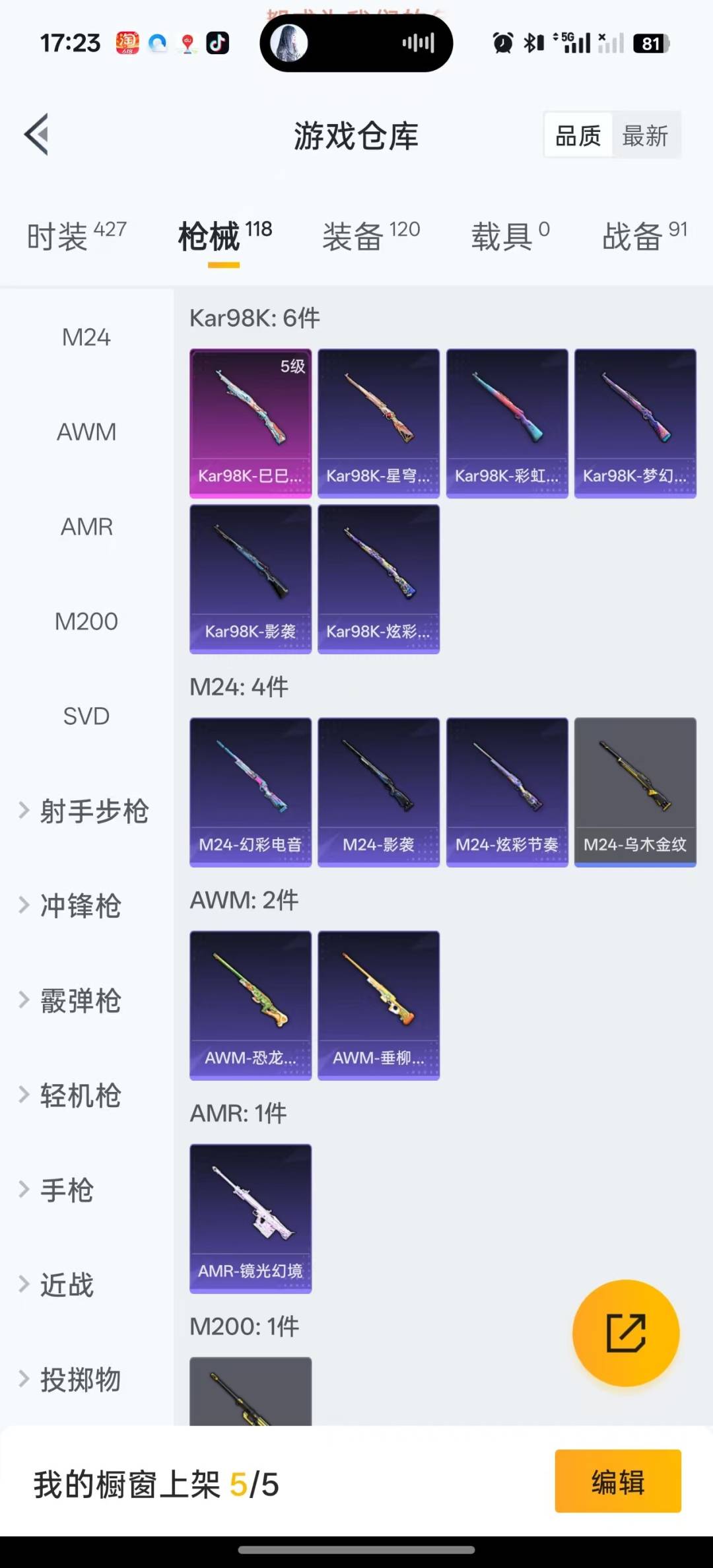Switch to the 装备 tab
713x1568 pixels.
point(370,236)
